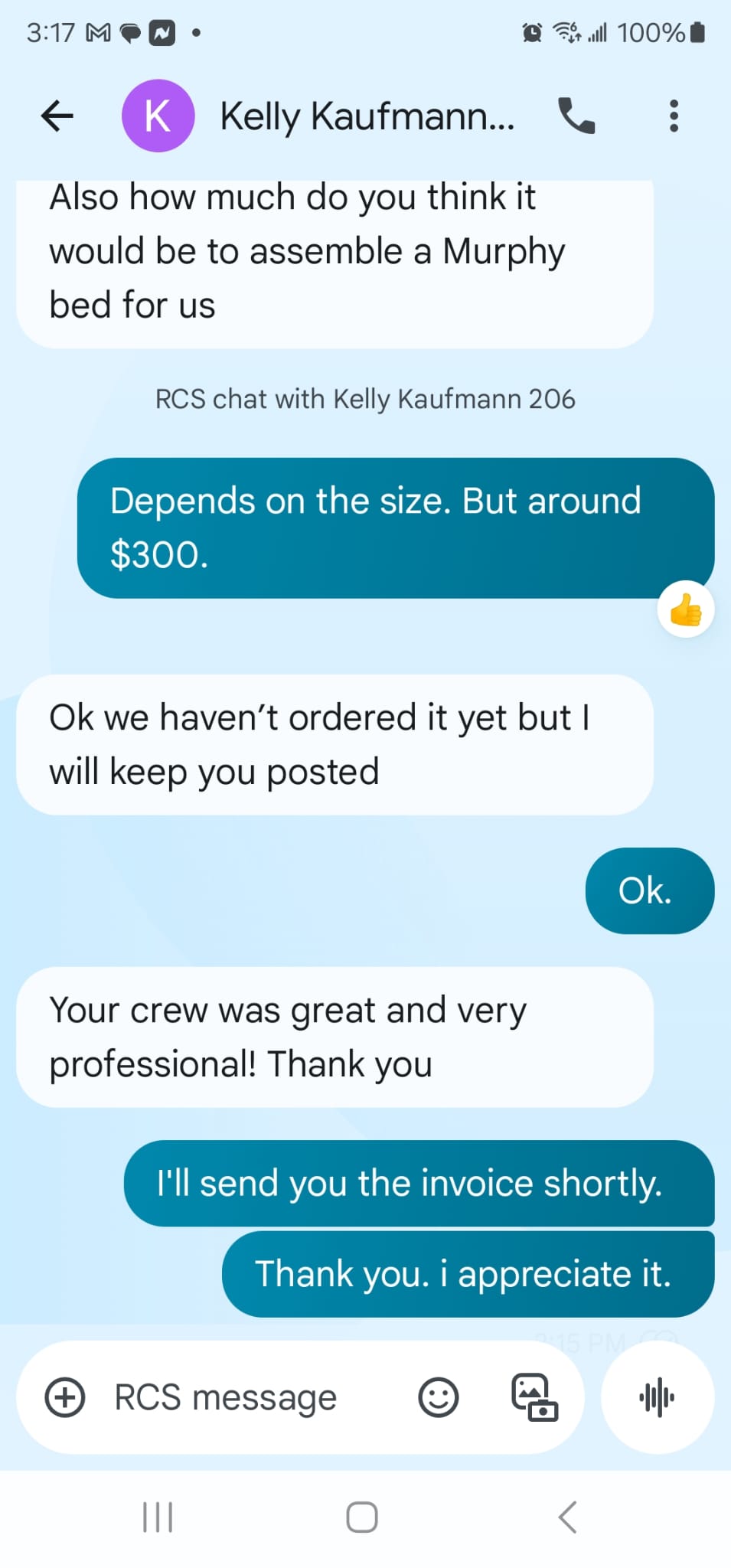This screenshot has height=1568, width=731.
Task: Record a voice message
Action: [657, 1397]
